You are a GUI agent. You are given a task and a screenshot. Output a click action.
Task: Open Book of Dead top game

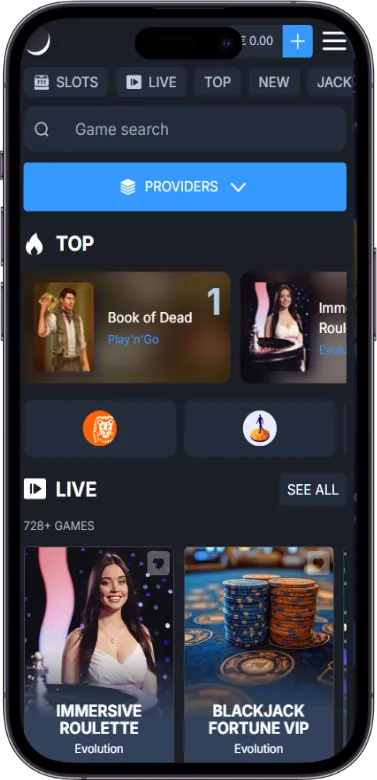(127, 327)
